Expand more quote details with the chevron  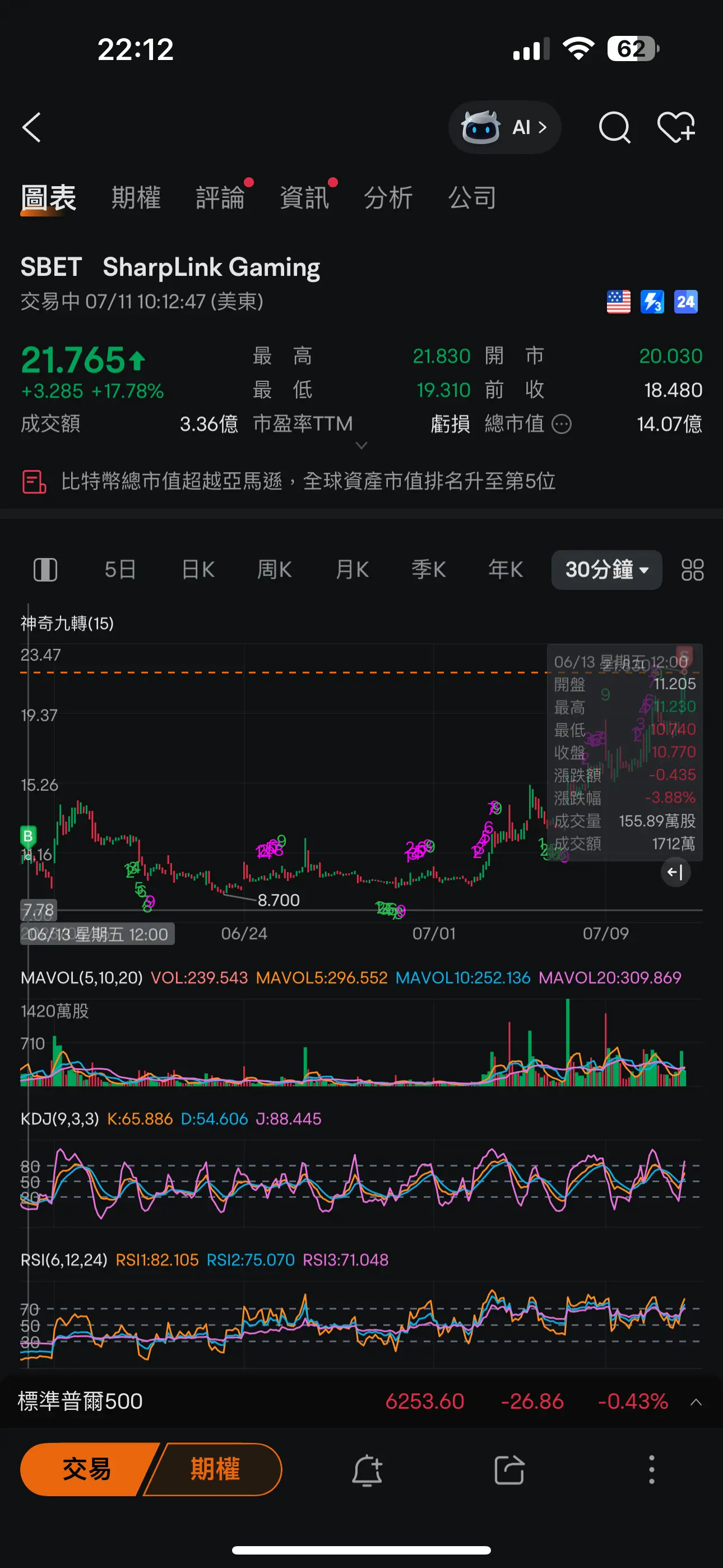(361, 446)
